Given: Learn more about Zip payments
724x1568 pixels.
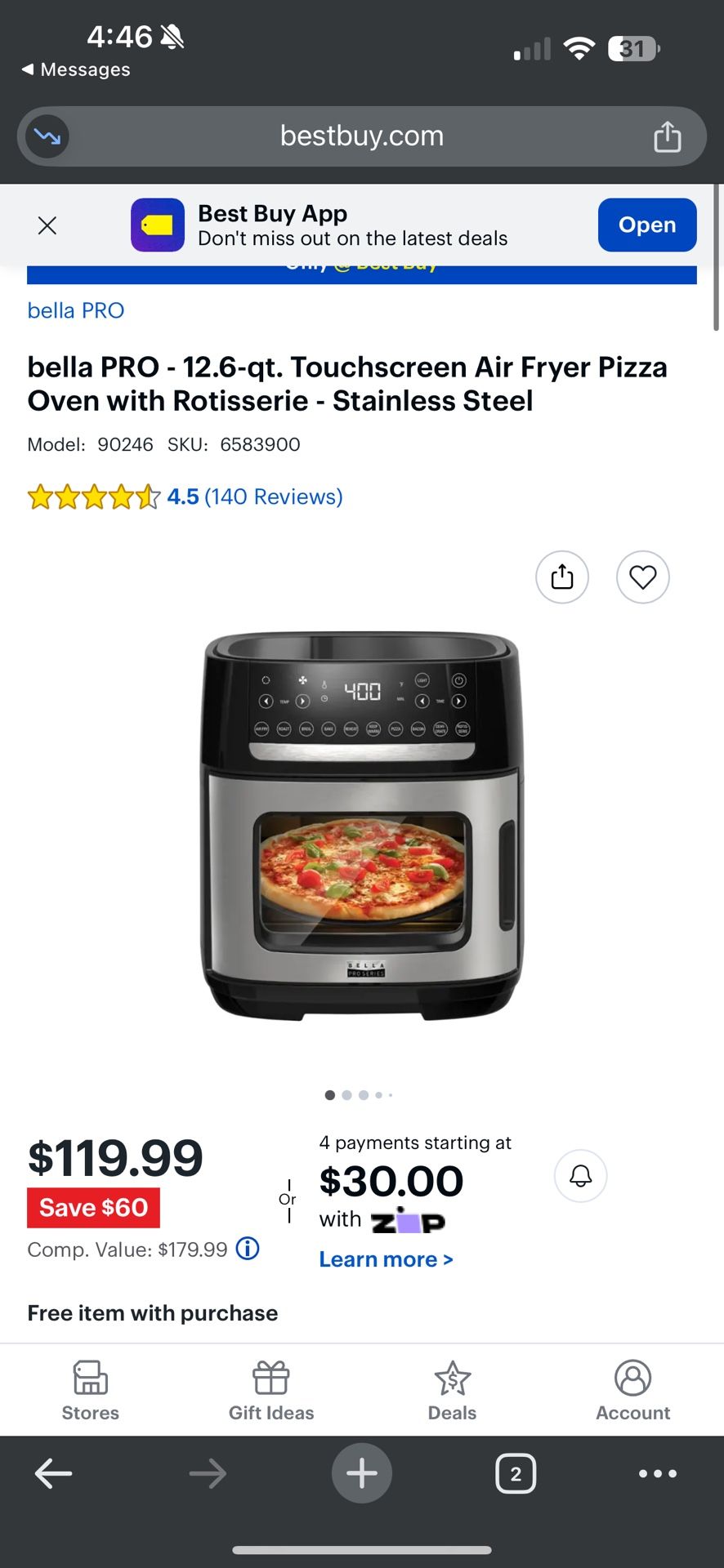Looking at the screenshot, I should (386, 1259).
